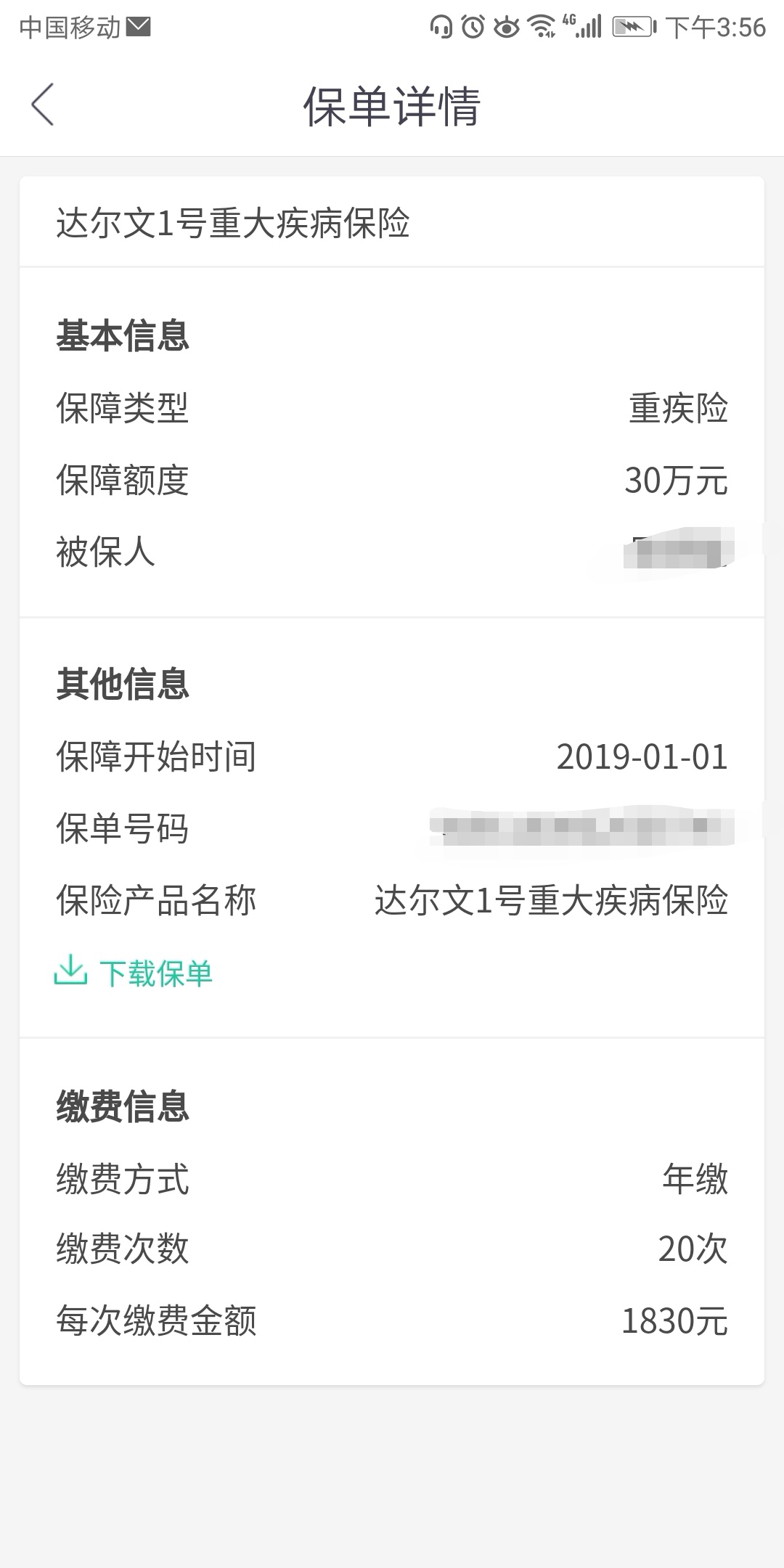
Task: Go back using the top-left arrow
Action: 43,105
